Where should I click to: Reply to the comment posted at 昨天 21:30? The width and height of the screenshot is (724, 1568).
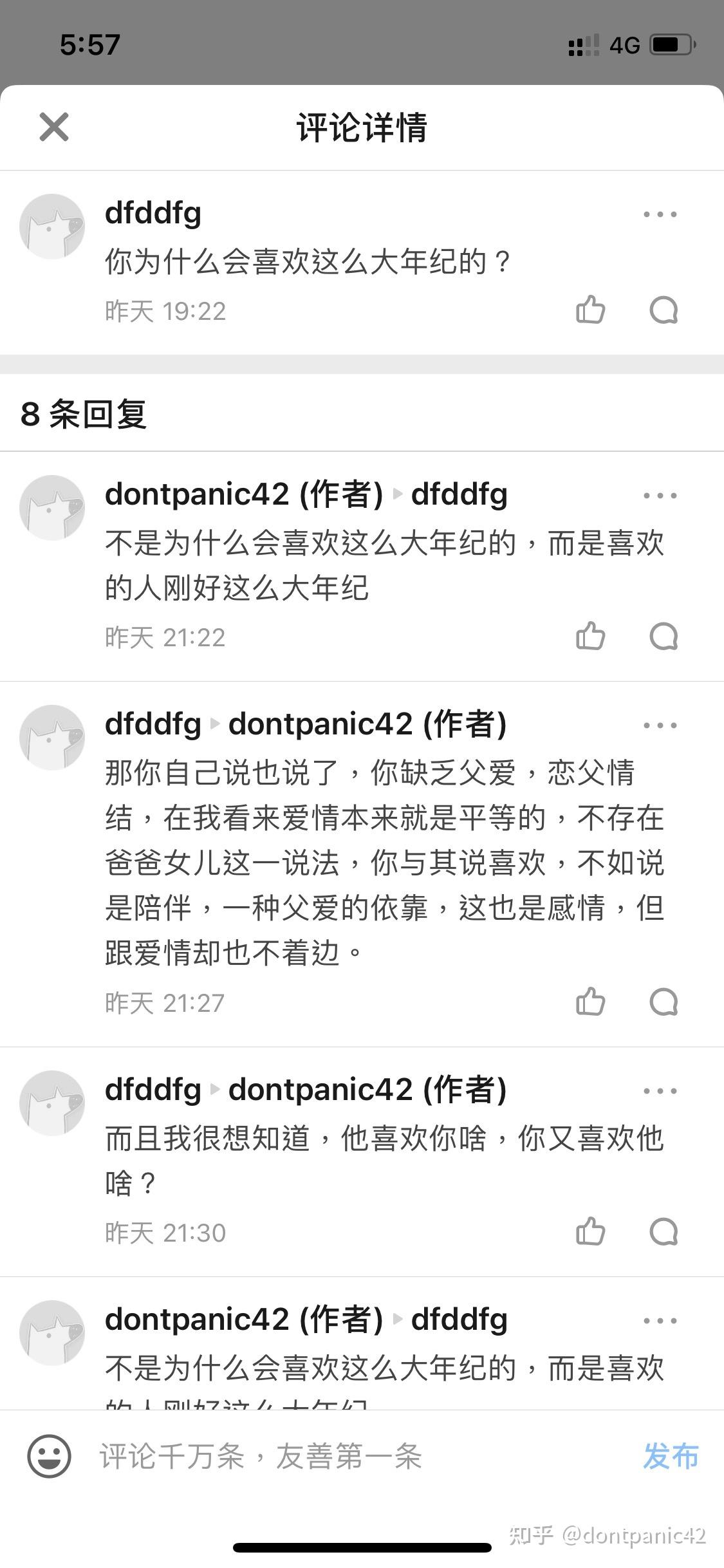(664, 1231)
